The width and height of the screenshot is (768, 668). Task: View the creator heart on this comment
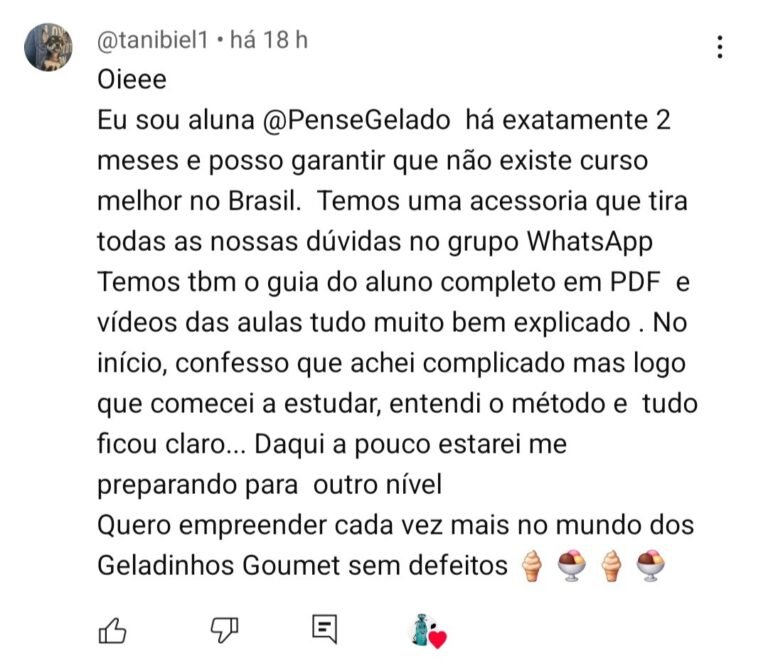427,630
